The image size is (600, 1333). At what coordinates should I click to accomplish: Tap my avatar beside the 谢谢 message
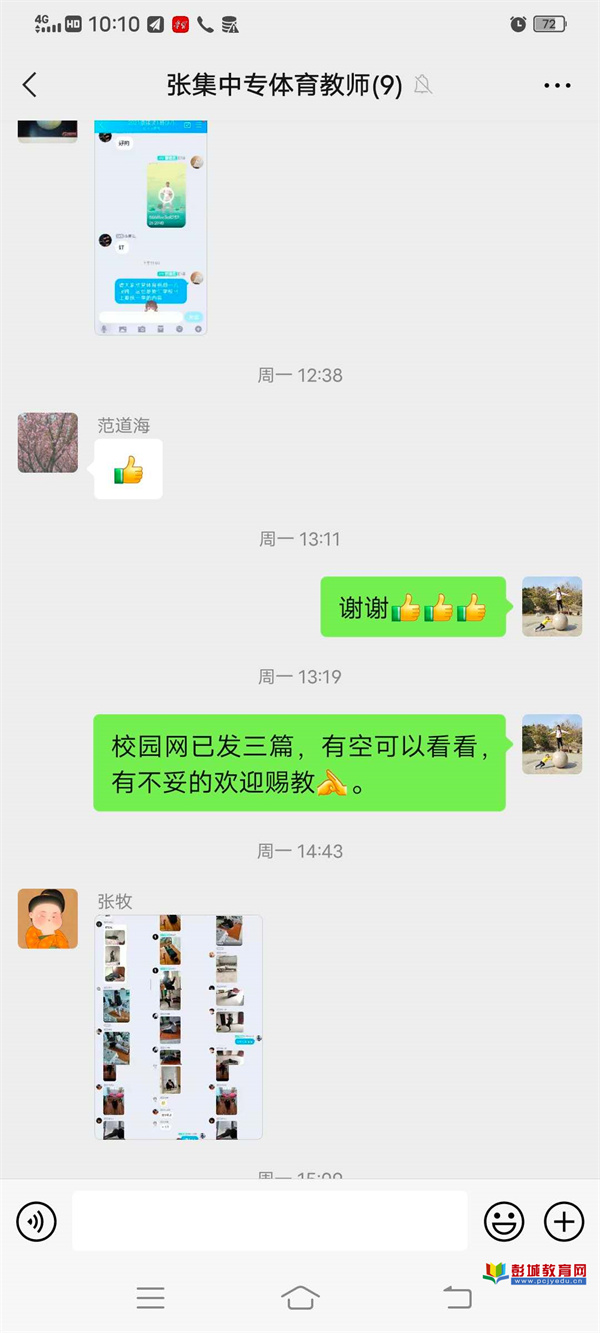coord(552,606)
